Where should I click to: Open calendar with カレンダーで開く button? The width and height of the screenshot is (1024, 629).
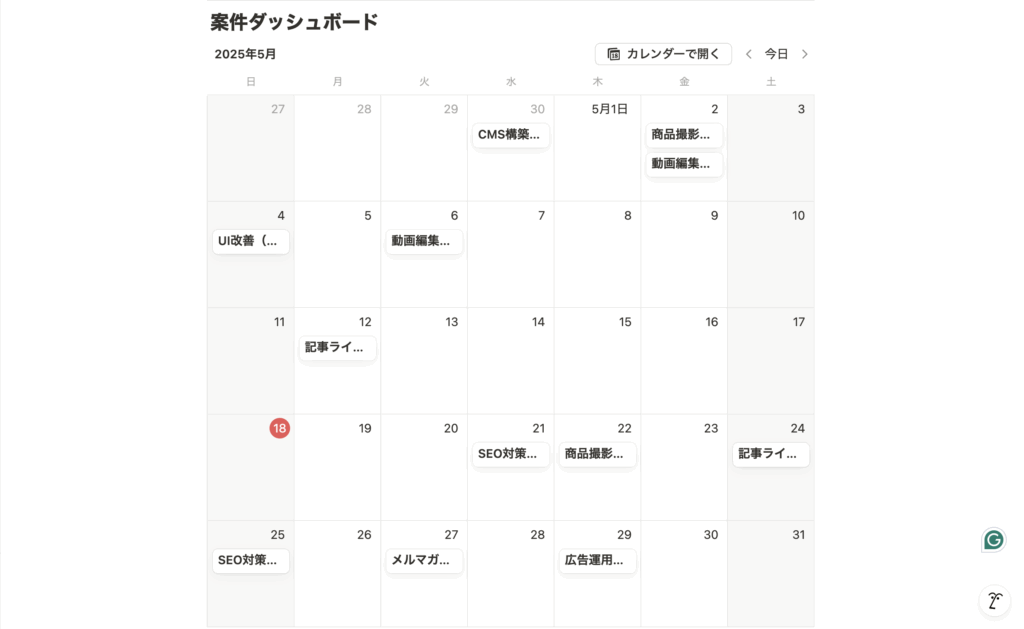(663, 54)
